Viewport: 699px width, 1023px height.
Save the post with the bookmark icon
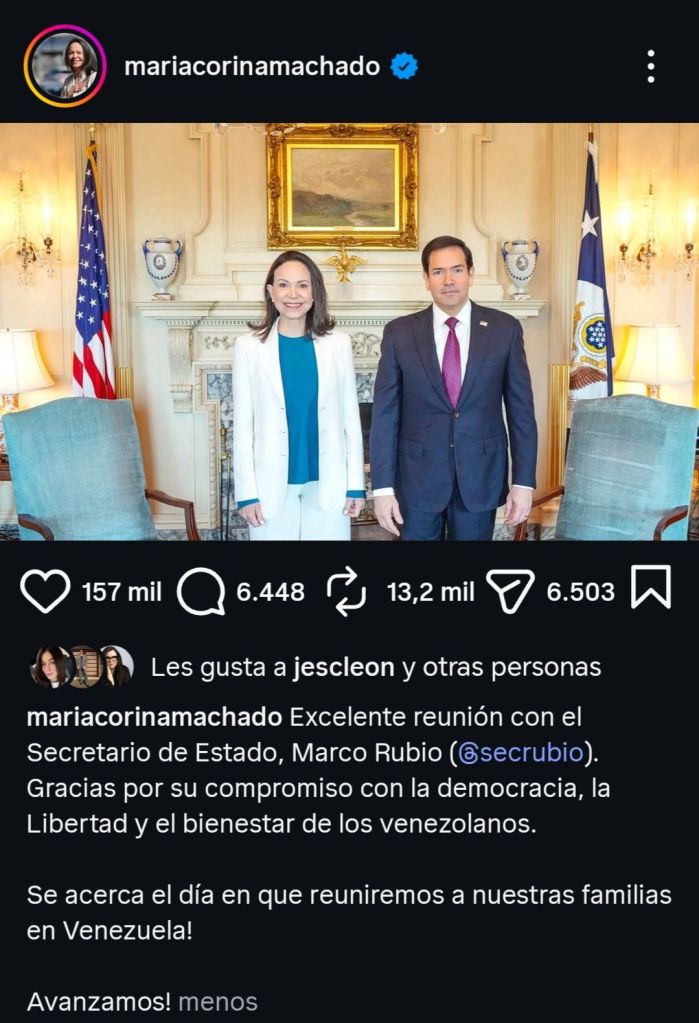pyautogui.click(x=651, y=590)
